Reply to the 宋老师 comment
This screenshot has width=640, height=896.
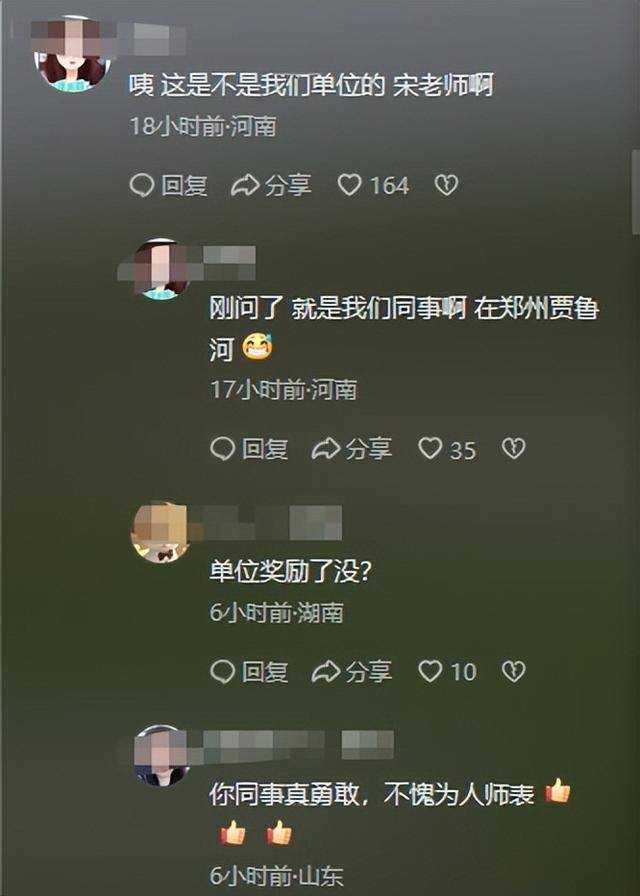[x=169, y=185]
